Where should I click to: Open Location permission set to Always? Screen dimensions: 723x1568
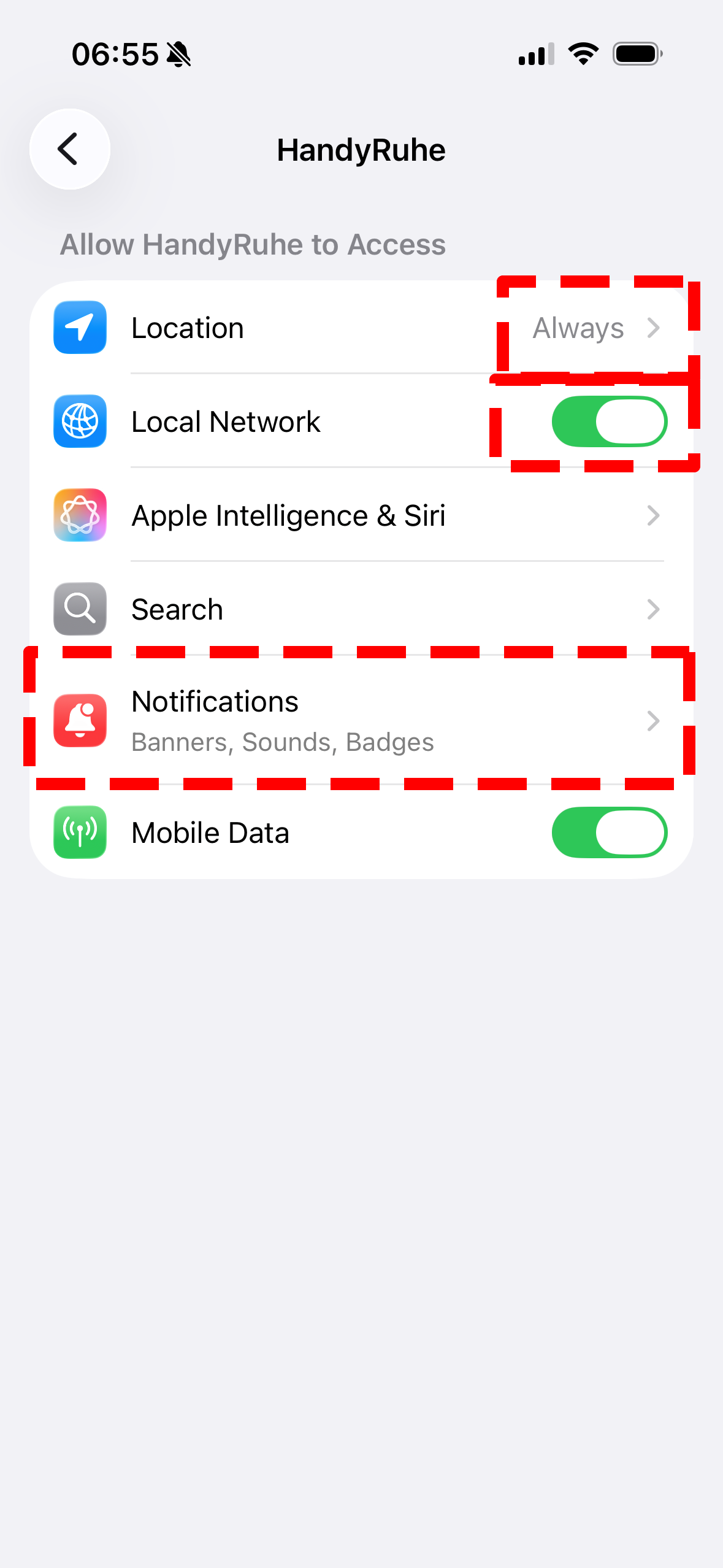pos(577,328)
